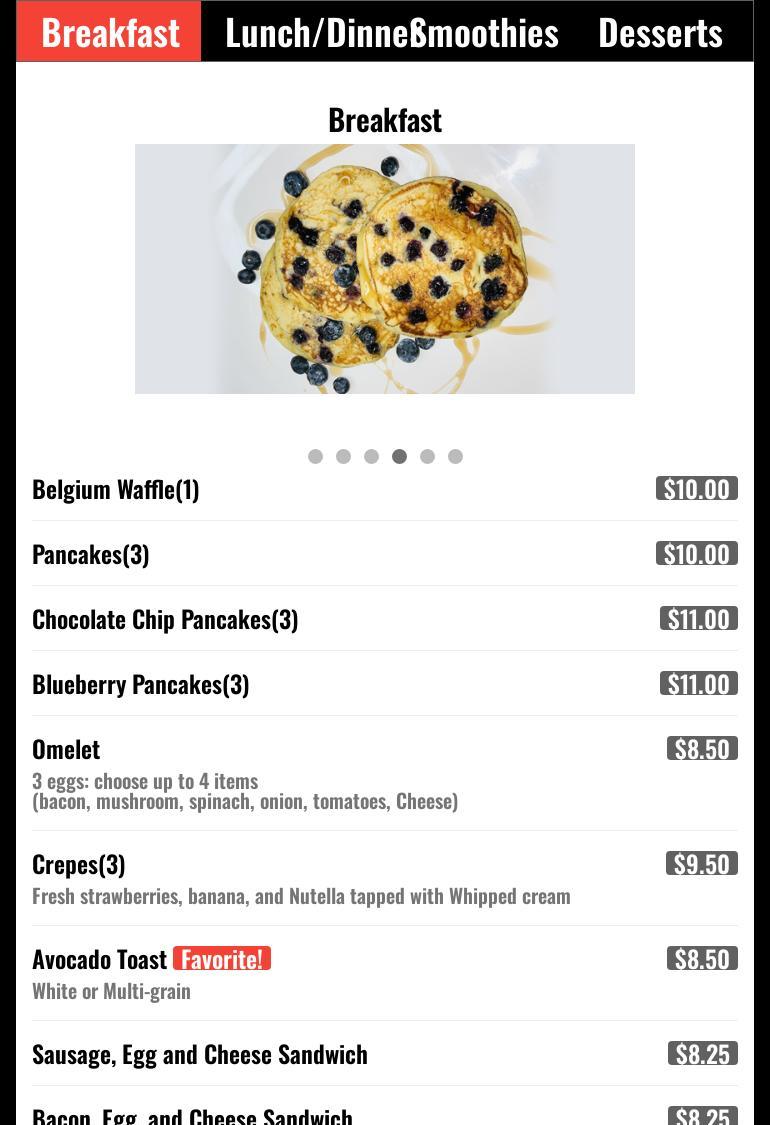
Task: Select the Breakfast tab
Action: [110, 32]
